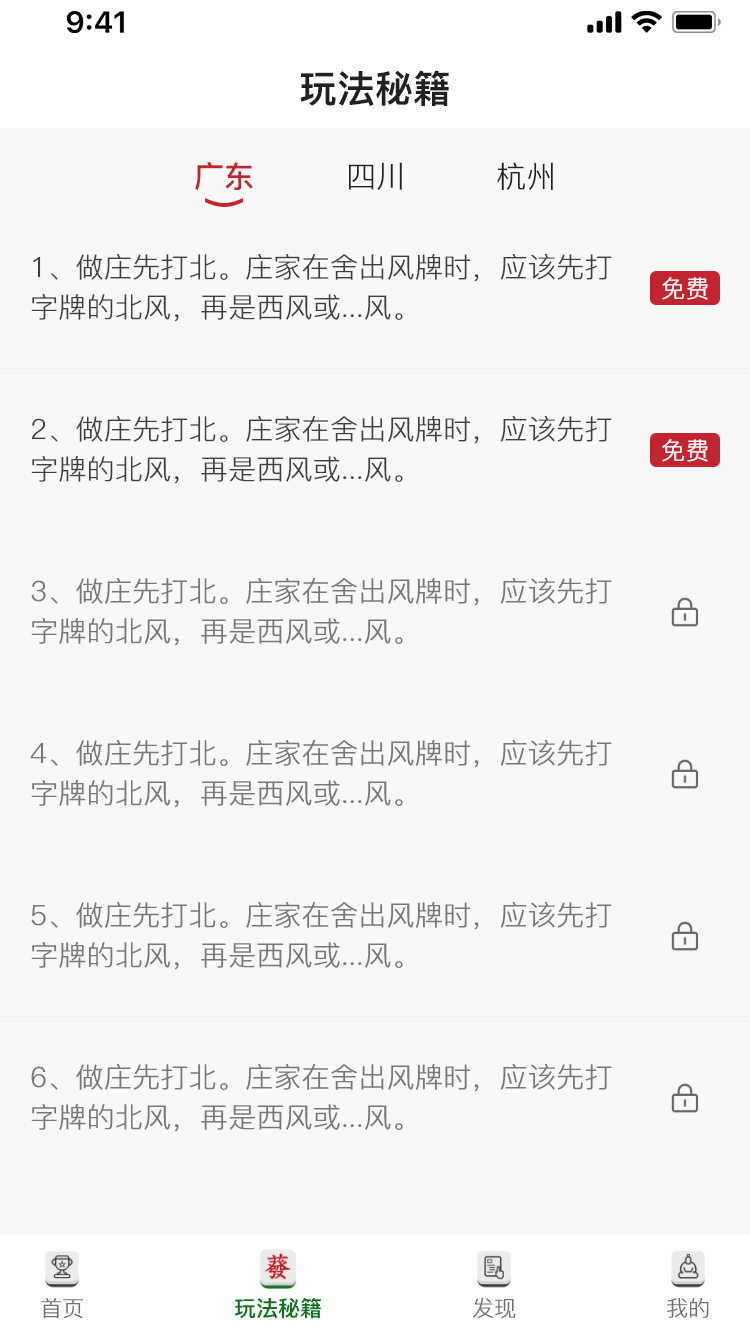
Task: Open the 我的 tab
Action: 688,1285
